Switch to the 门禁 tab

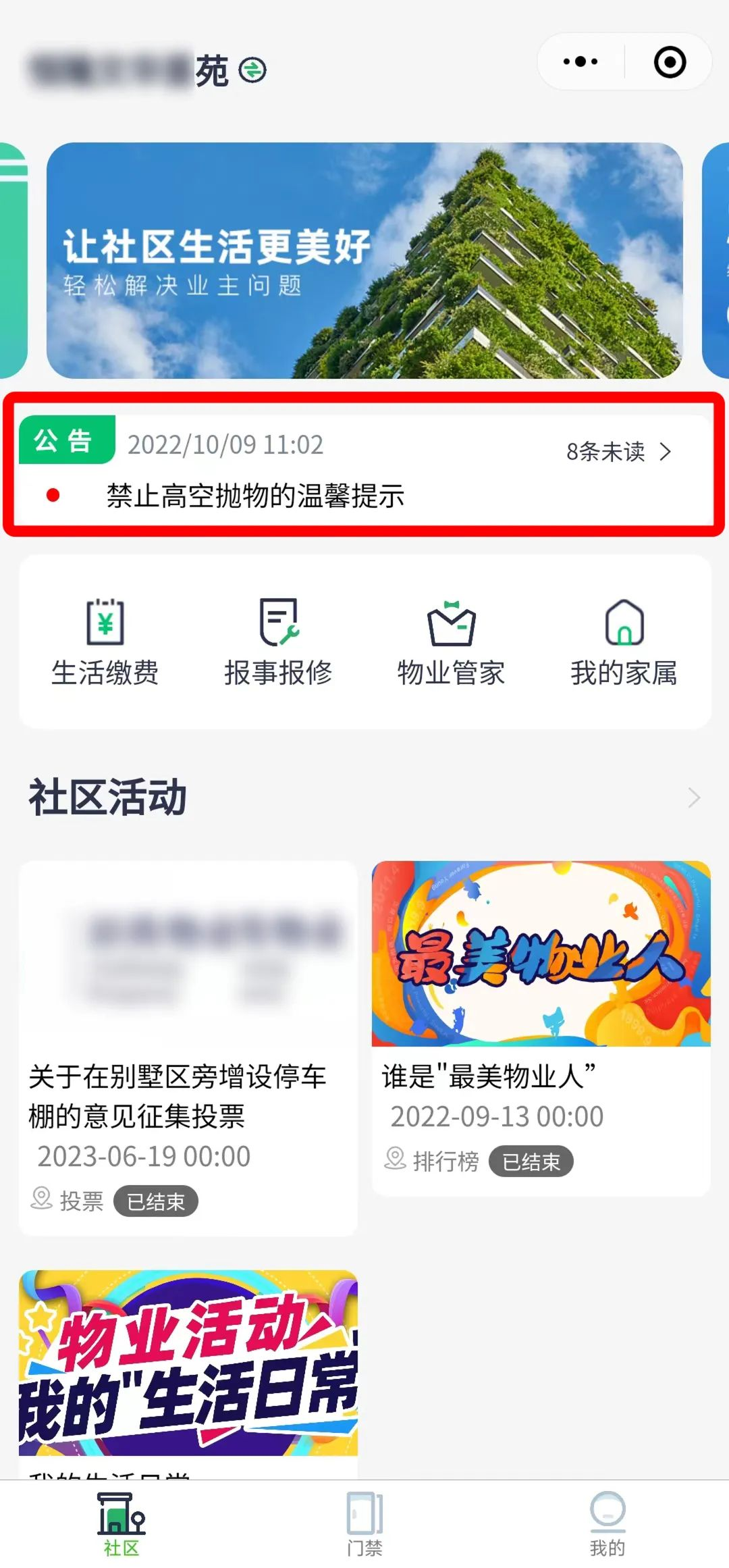coord(364,1523)
